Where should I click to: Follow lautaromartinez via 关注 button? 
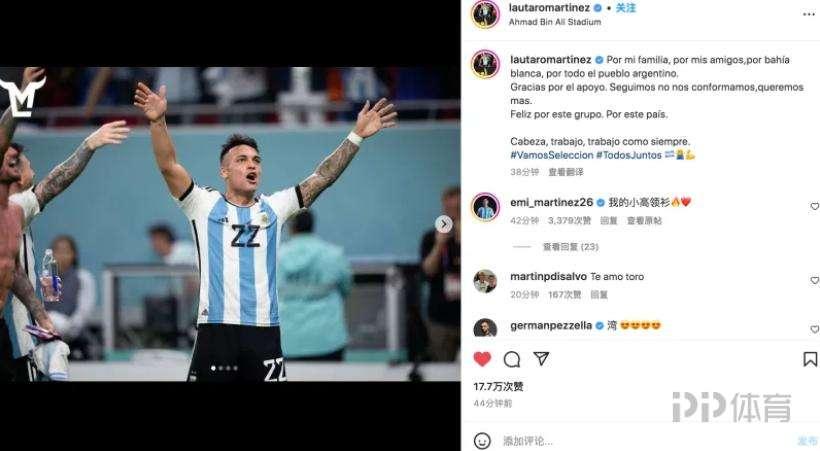(626, 8)
